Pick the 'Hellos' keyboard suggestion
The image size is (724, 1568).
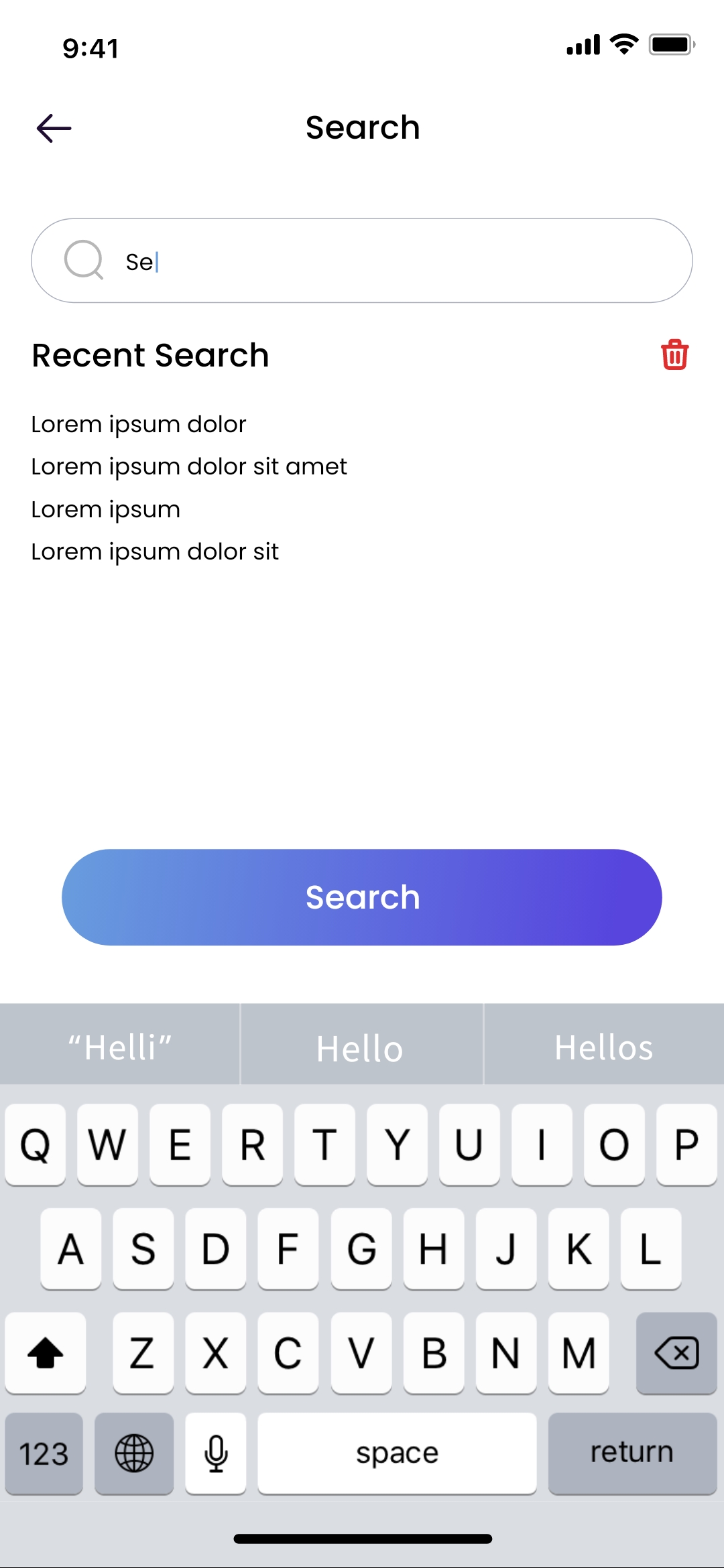(603, 1047)
